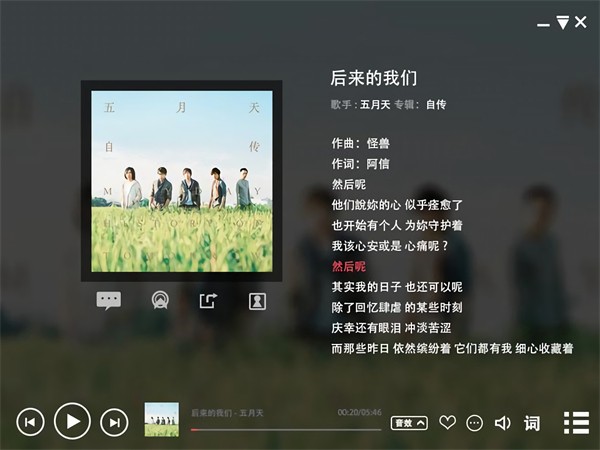Tap the small album thumbnail in bottom bar
Viewport: 600px width, 450px height.
coord(162,419)
